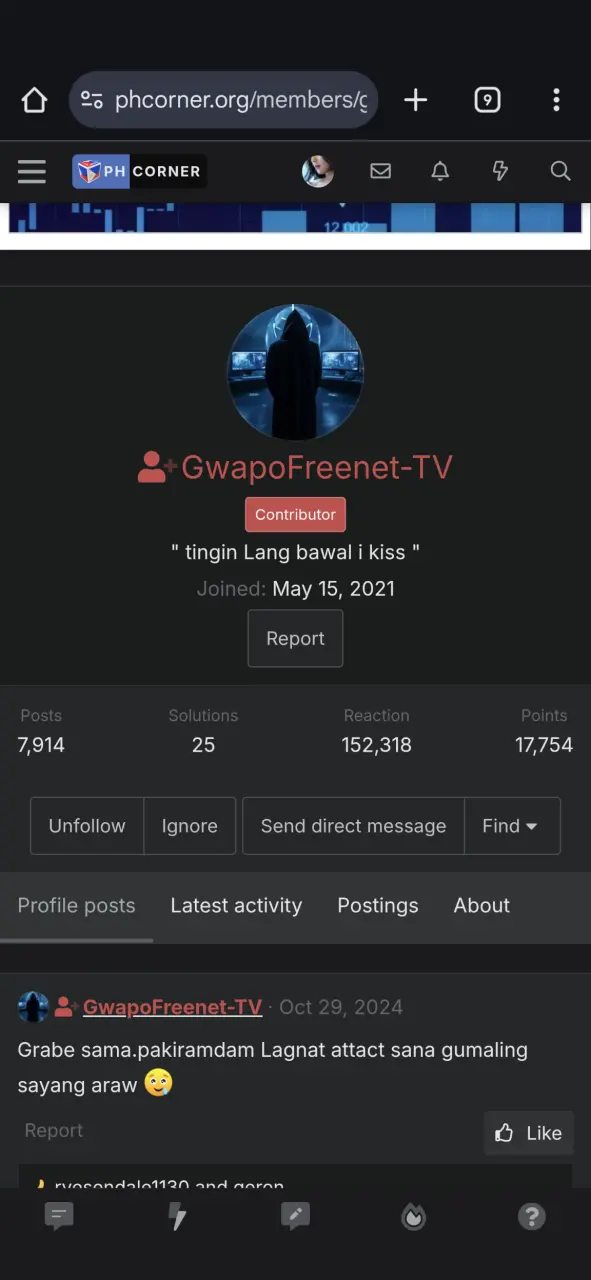Tap the Report button under join date
Image resolution: width=591 pixels, height=1280 pixels.
(x=295, y=638)
